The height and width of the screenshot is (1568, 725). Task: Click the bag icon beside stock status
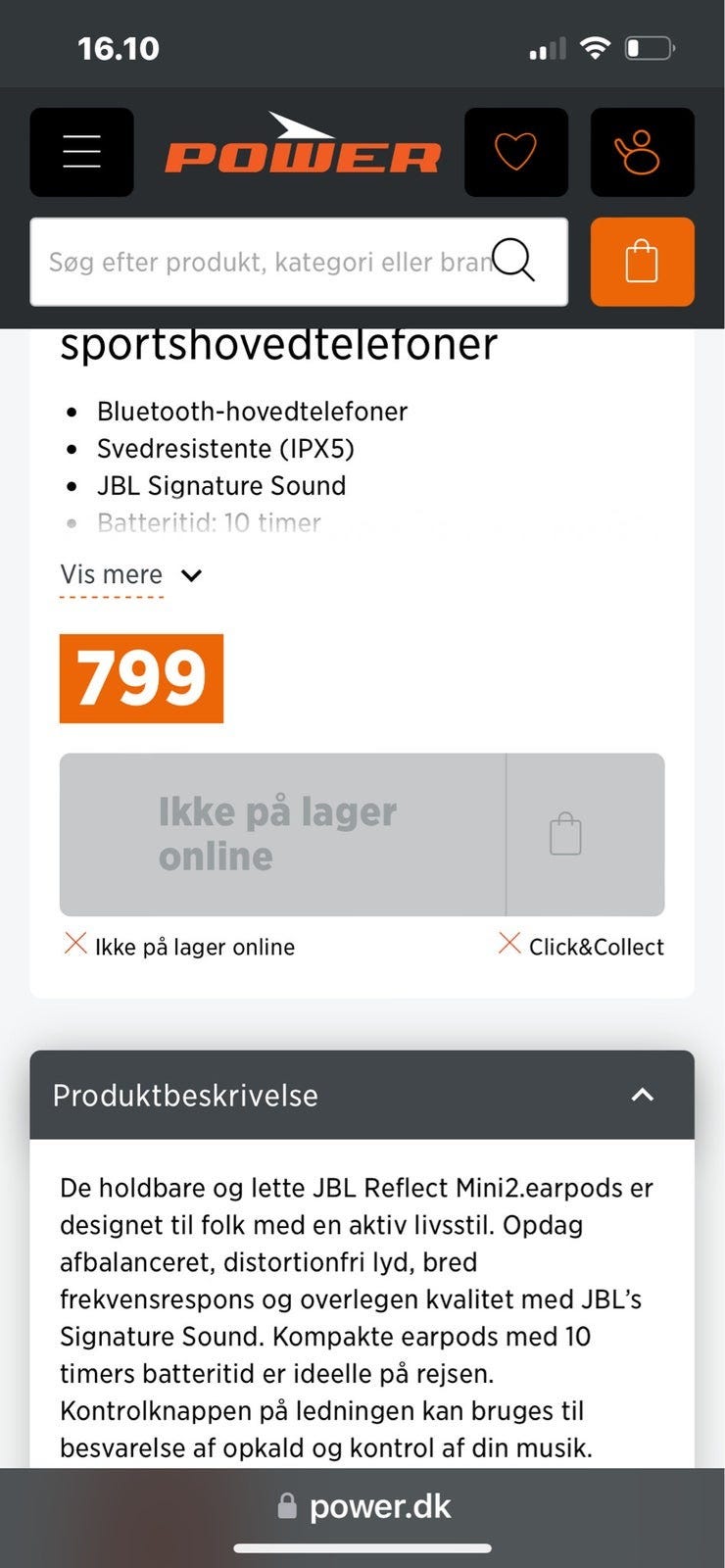565,833
